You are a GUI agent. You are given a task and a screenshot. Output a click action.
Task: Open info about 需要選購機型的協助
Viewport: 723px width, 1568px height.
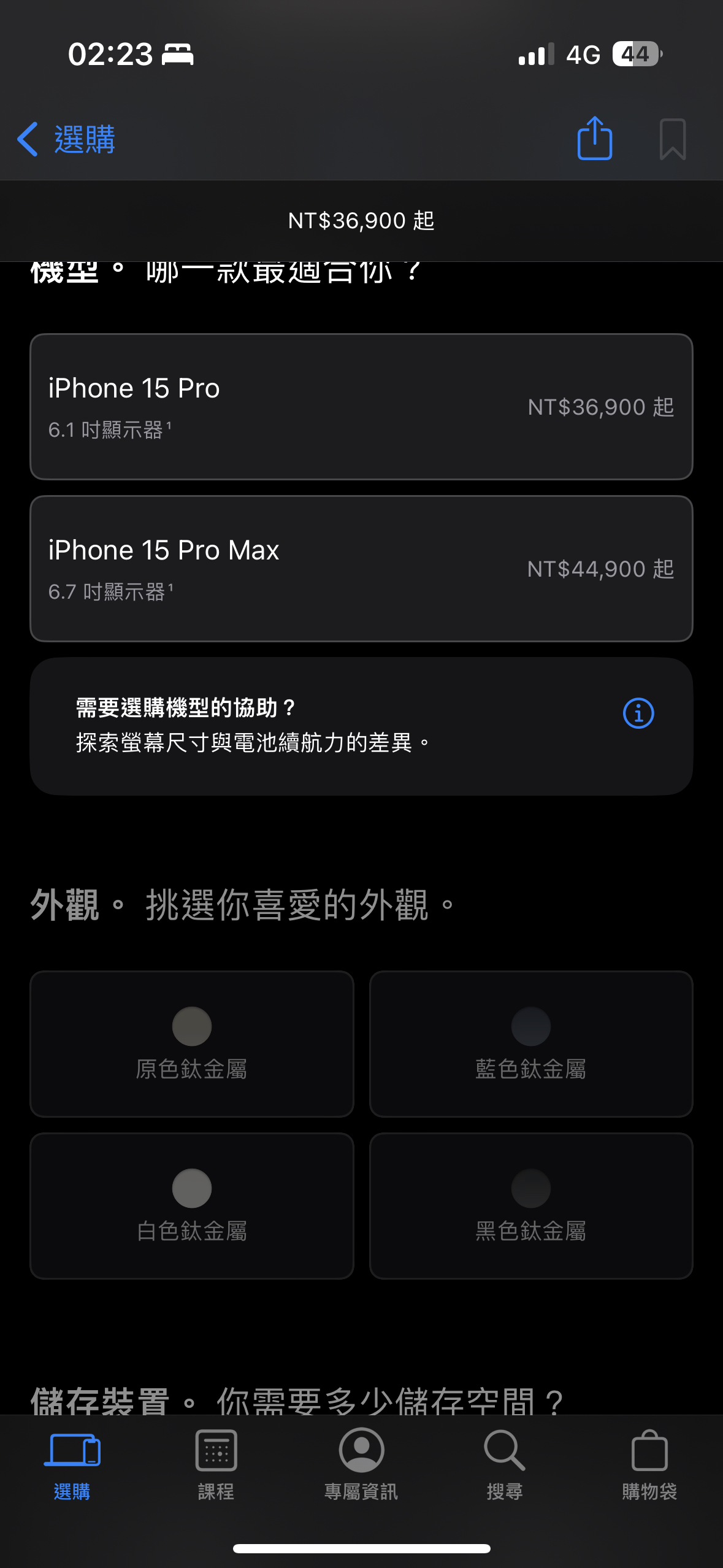pyautogui.click(x=638, y=713)
